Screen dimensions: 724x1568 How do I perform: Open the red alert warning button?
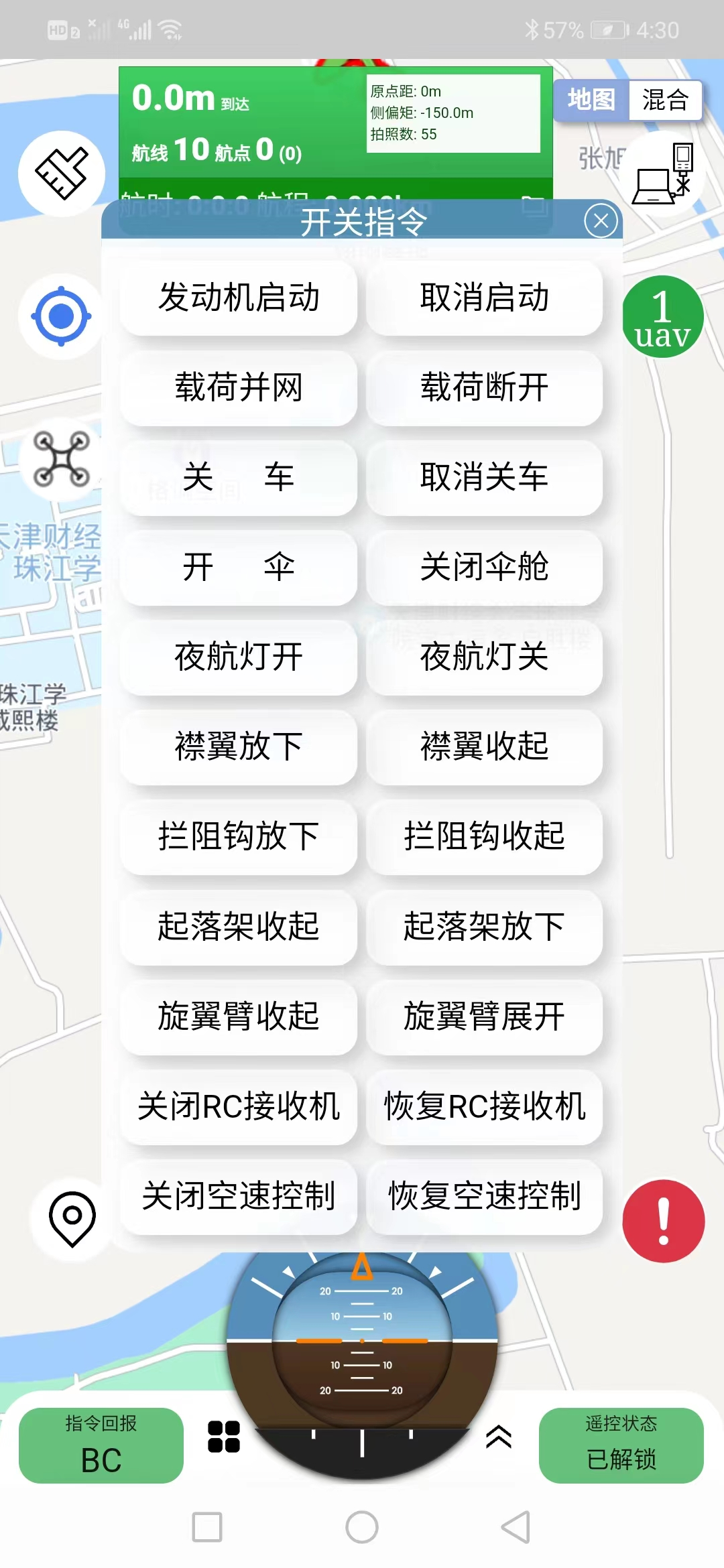pyautogui.click(x=663, y=1221)
